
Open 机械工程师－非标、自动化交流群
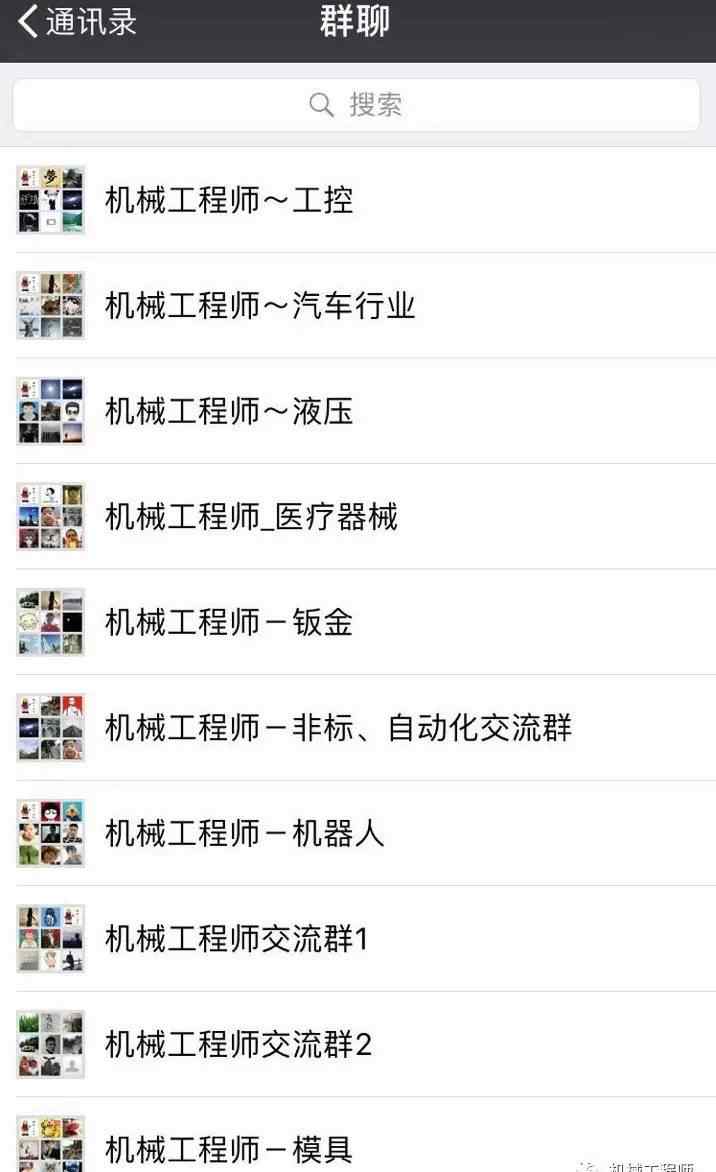338,728
